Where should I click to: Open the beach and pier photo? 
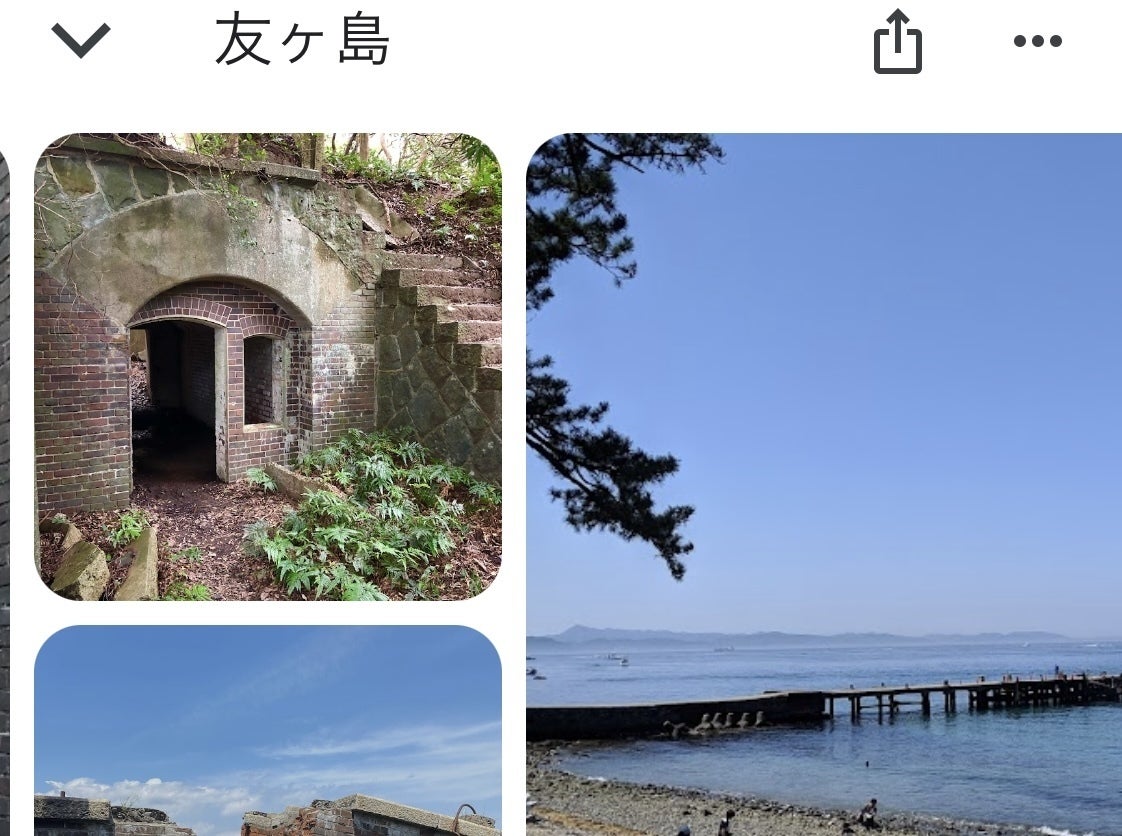824,485
